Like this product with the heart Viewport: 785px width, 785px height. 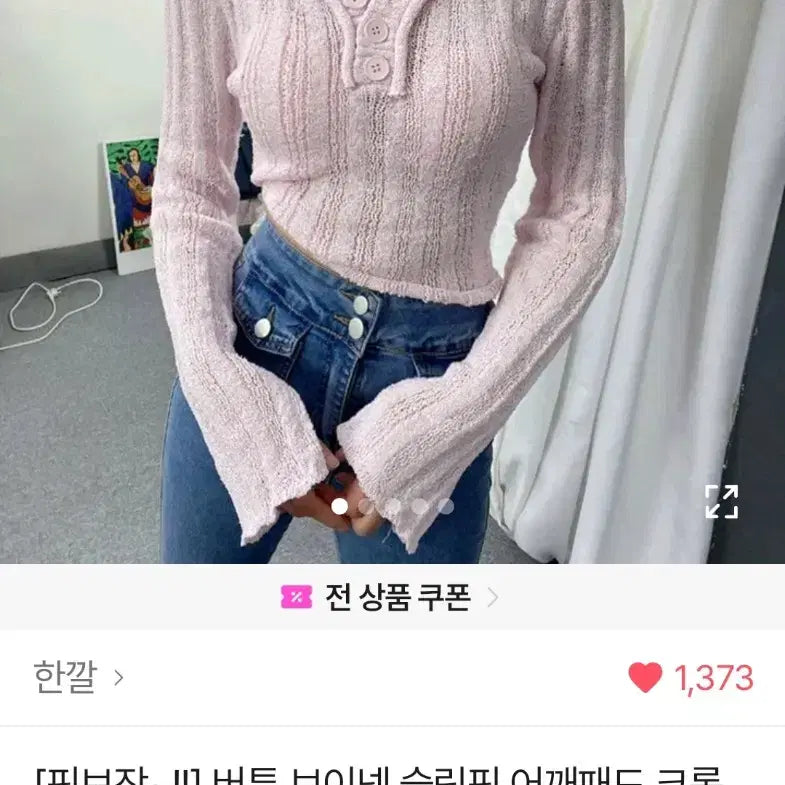645,678
